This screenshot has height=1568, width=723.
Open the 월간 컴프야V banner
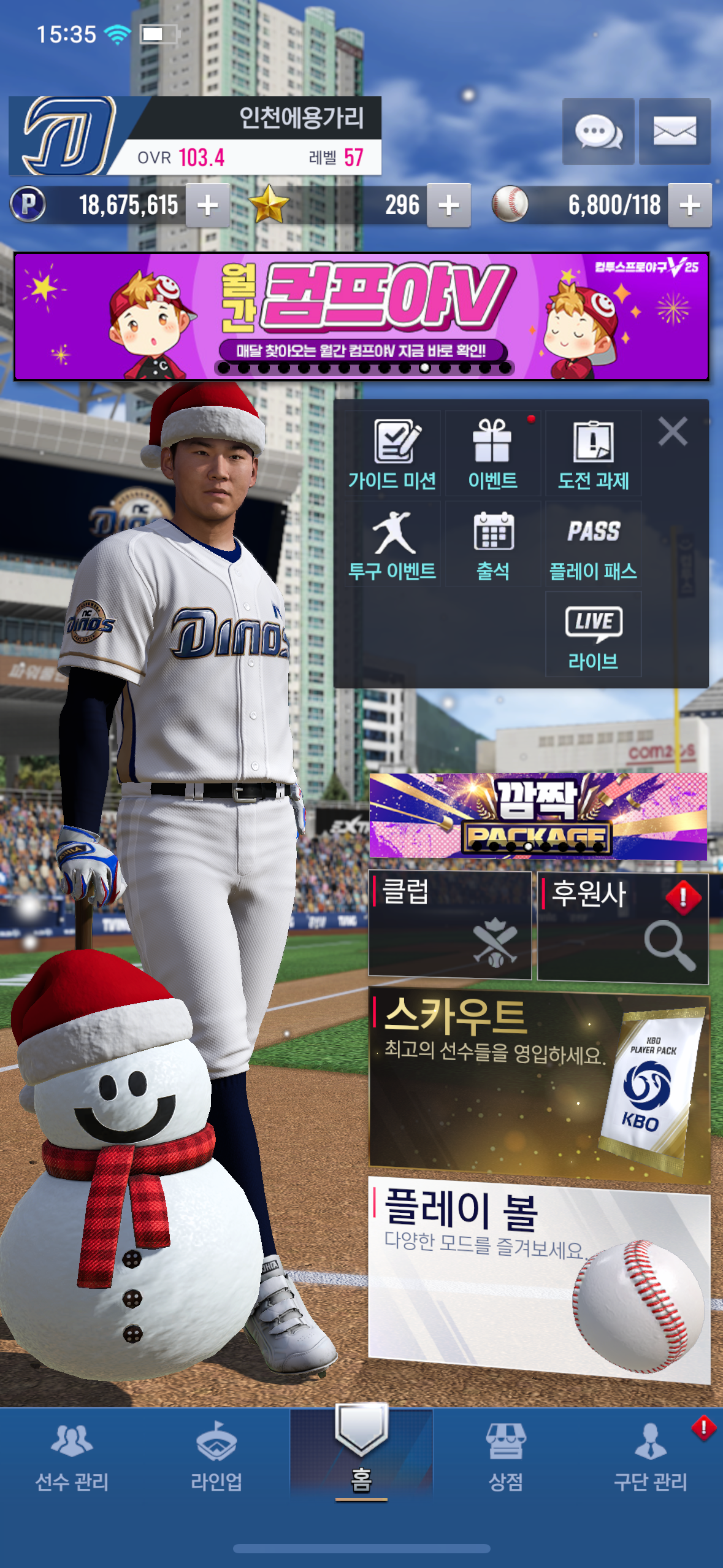click(x=361, y=316)
